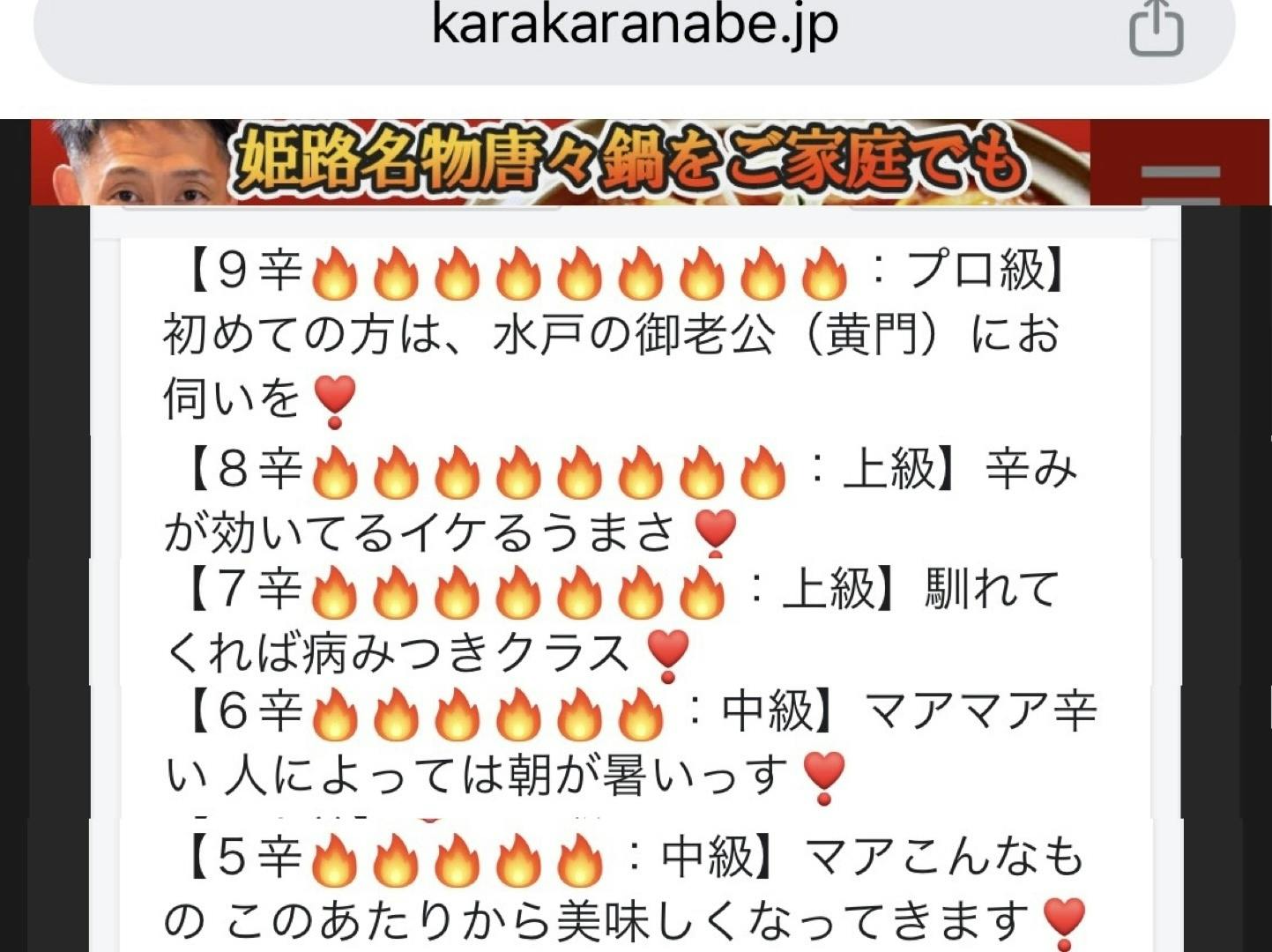The width and height of the screenshot is (1272, 952).
Task: Open the hamburger menu
Action: 1180,182
